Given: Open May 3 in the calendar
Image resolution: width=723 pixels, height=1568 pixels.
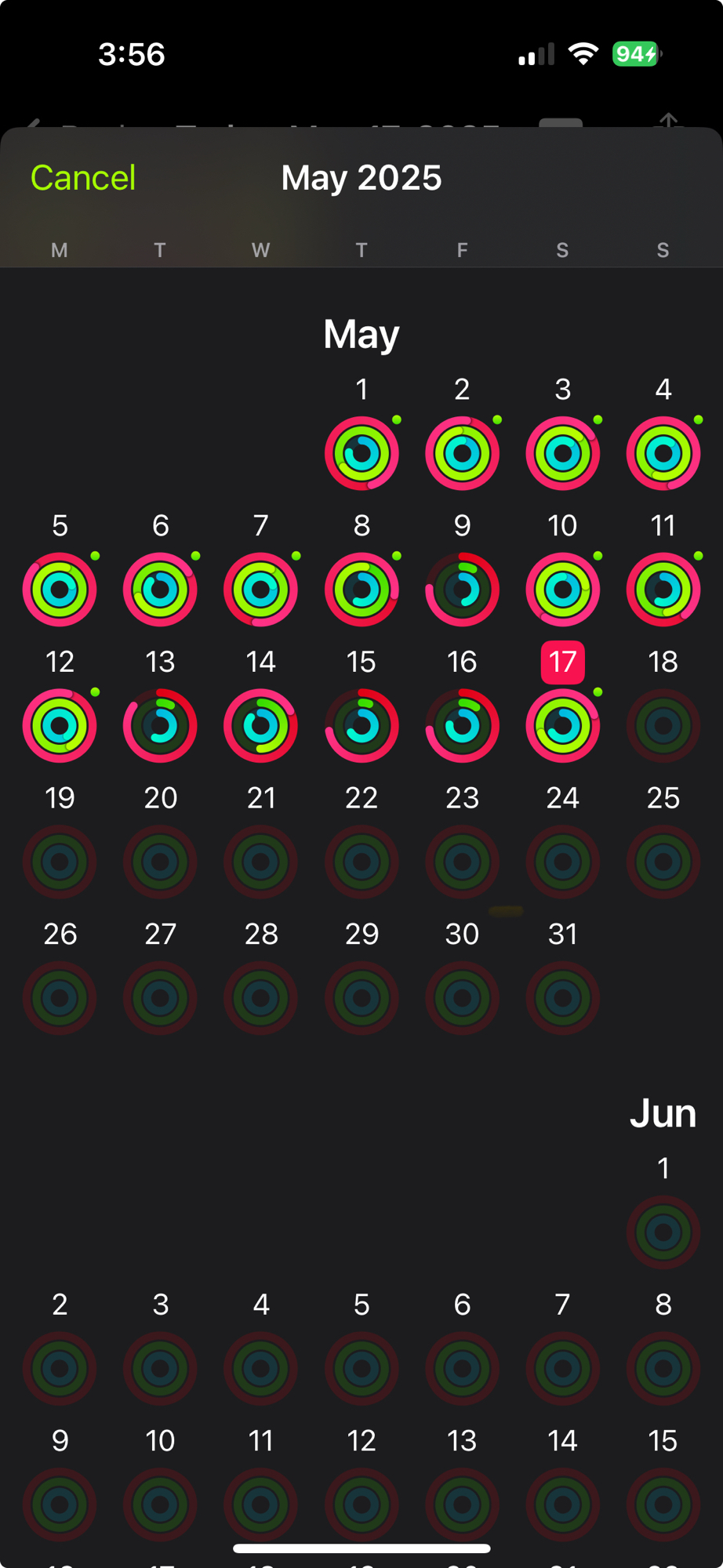Looking at the screenshot, I should point(562,453).
